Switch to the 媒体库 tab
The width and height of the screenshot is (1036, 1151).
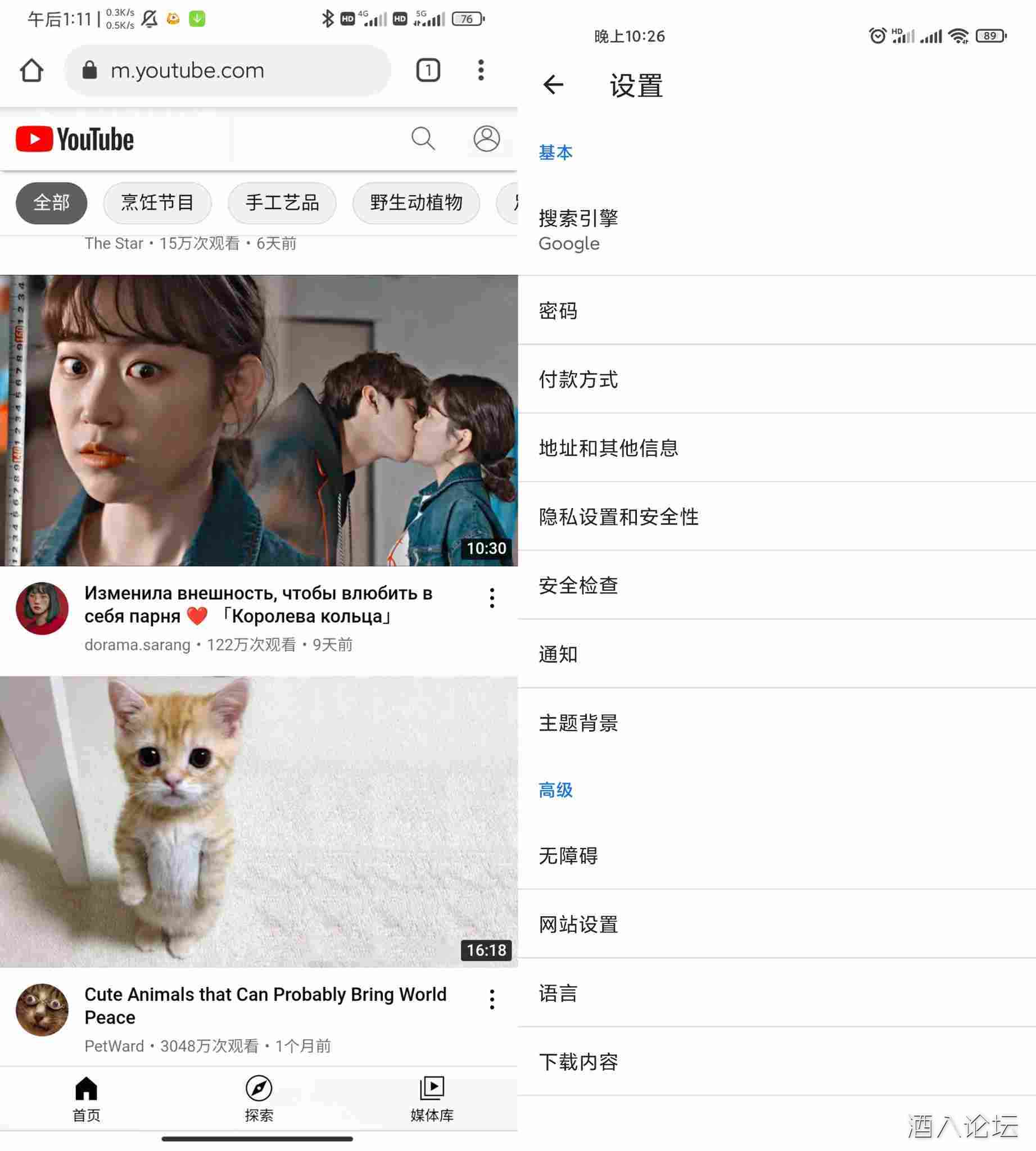point(432,1099)
